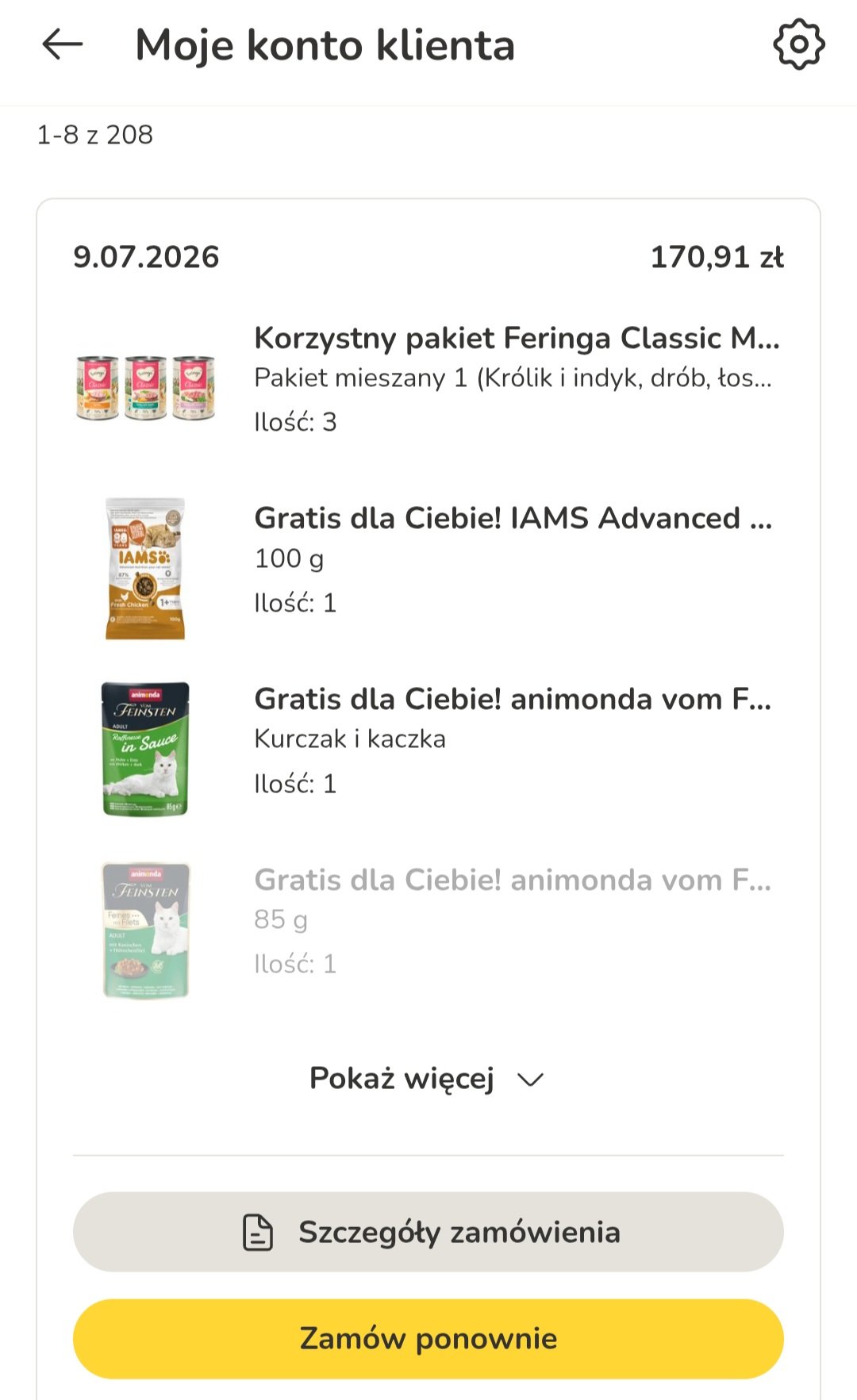Tap Zamów ponownie to reorder
Screen dimensions: 857x1400
click(x=428, y=1338)
